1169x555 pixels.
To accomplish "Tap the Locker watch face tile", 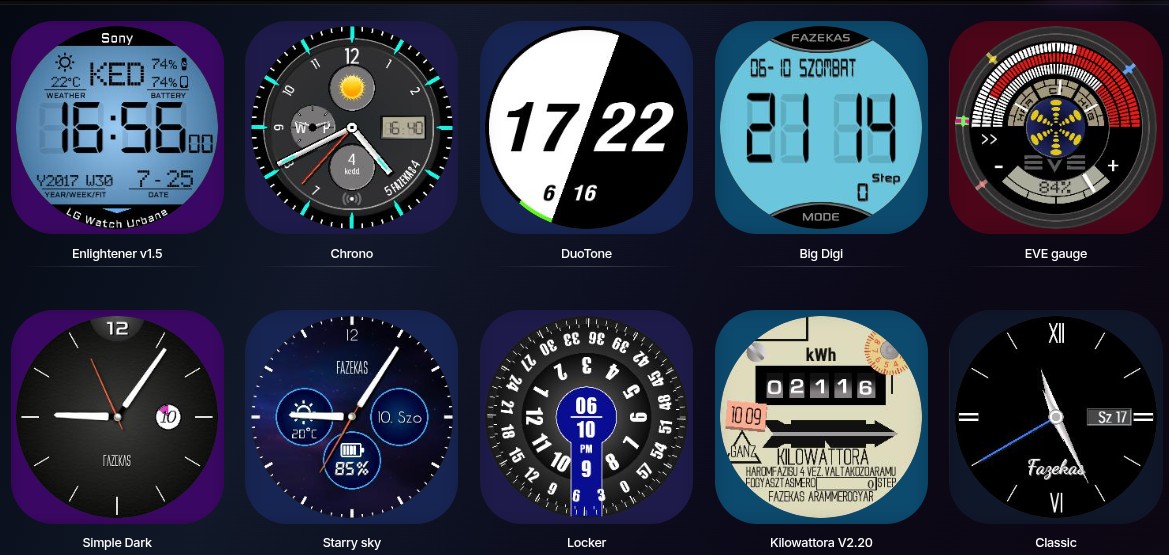I will (x=587, y=416).
